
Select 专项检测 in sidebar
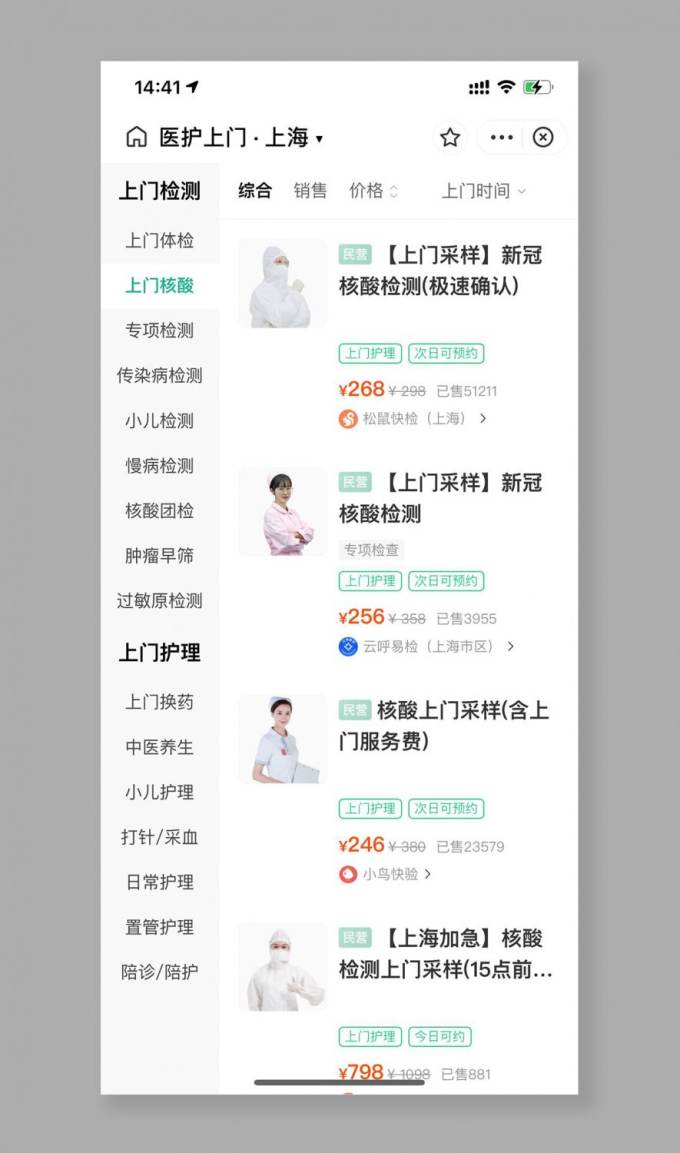159,330
